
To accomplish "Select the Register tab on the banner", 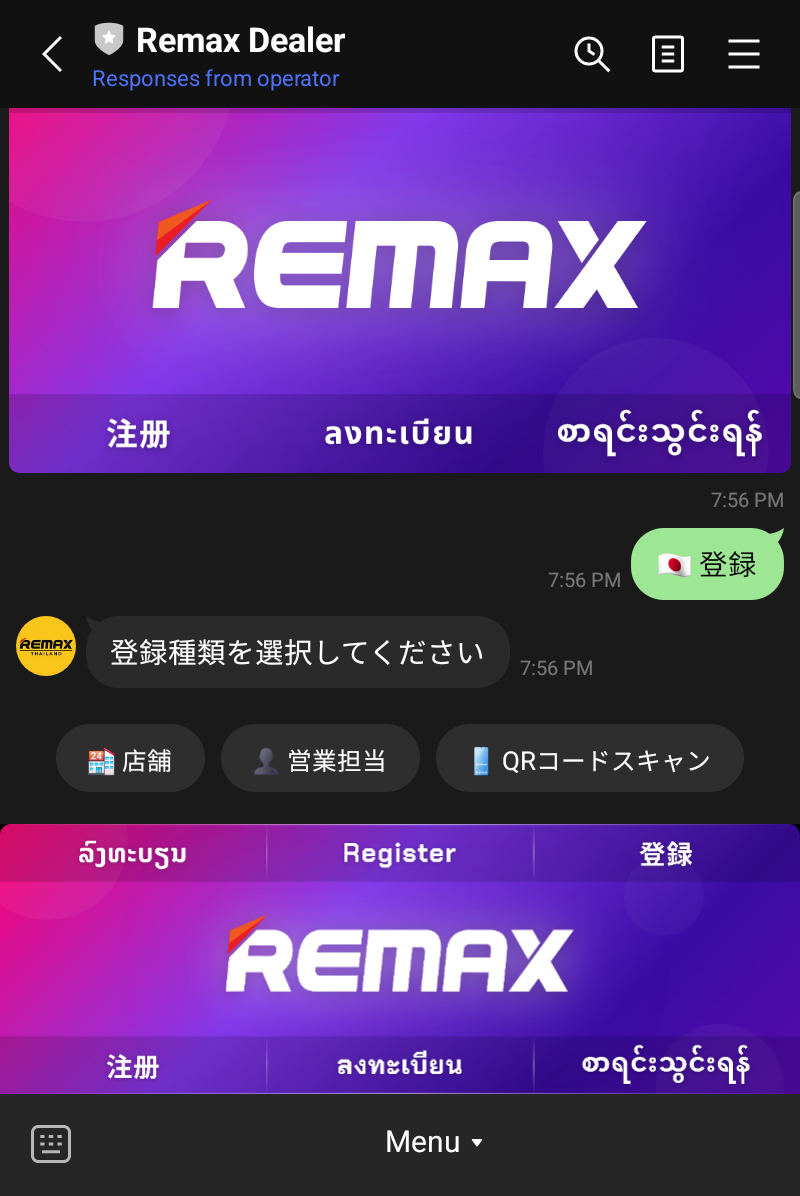I will 399,853.
